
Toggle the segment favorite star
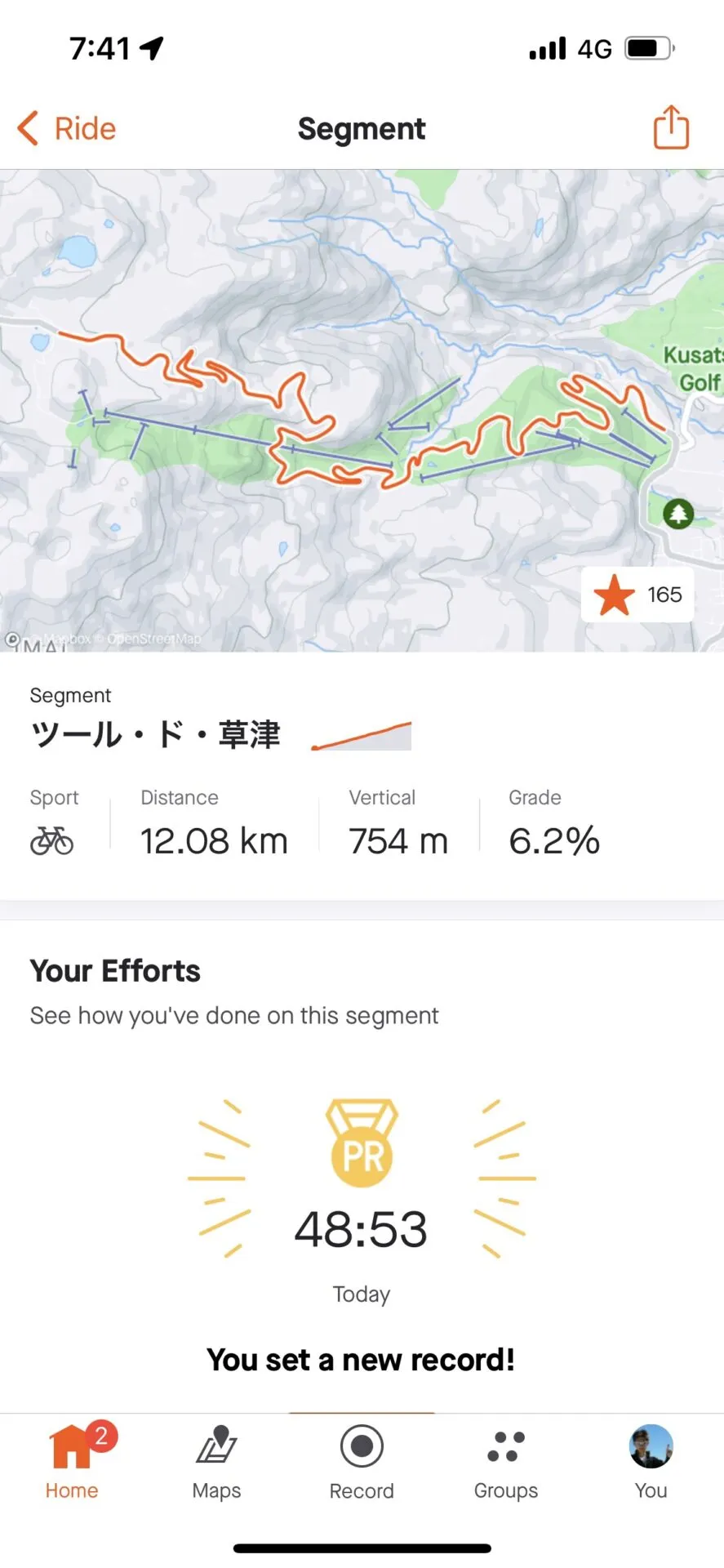coord(614,595)
